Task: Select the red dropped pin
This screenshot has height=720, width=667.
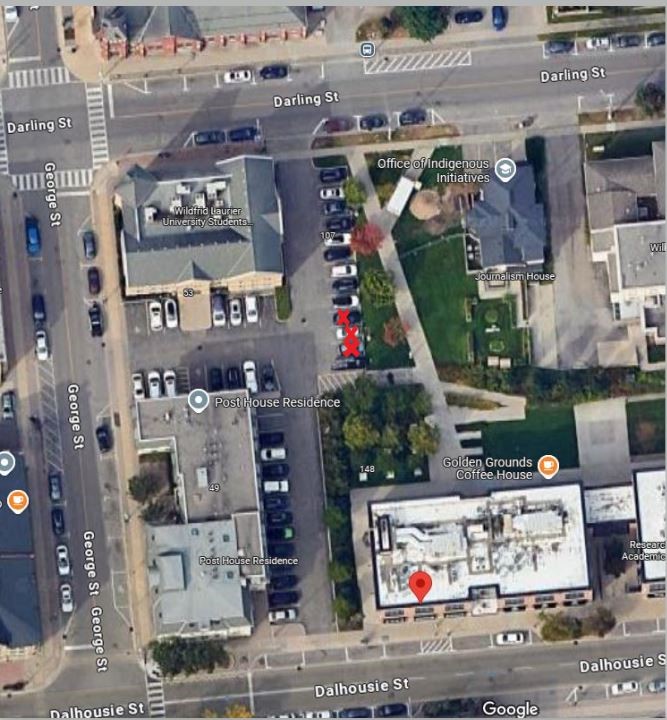Action: coord(421,585)
